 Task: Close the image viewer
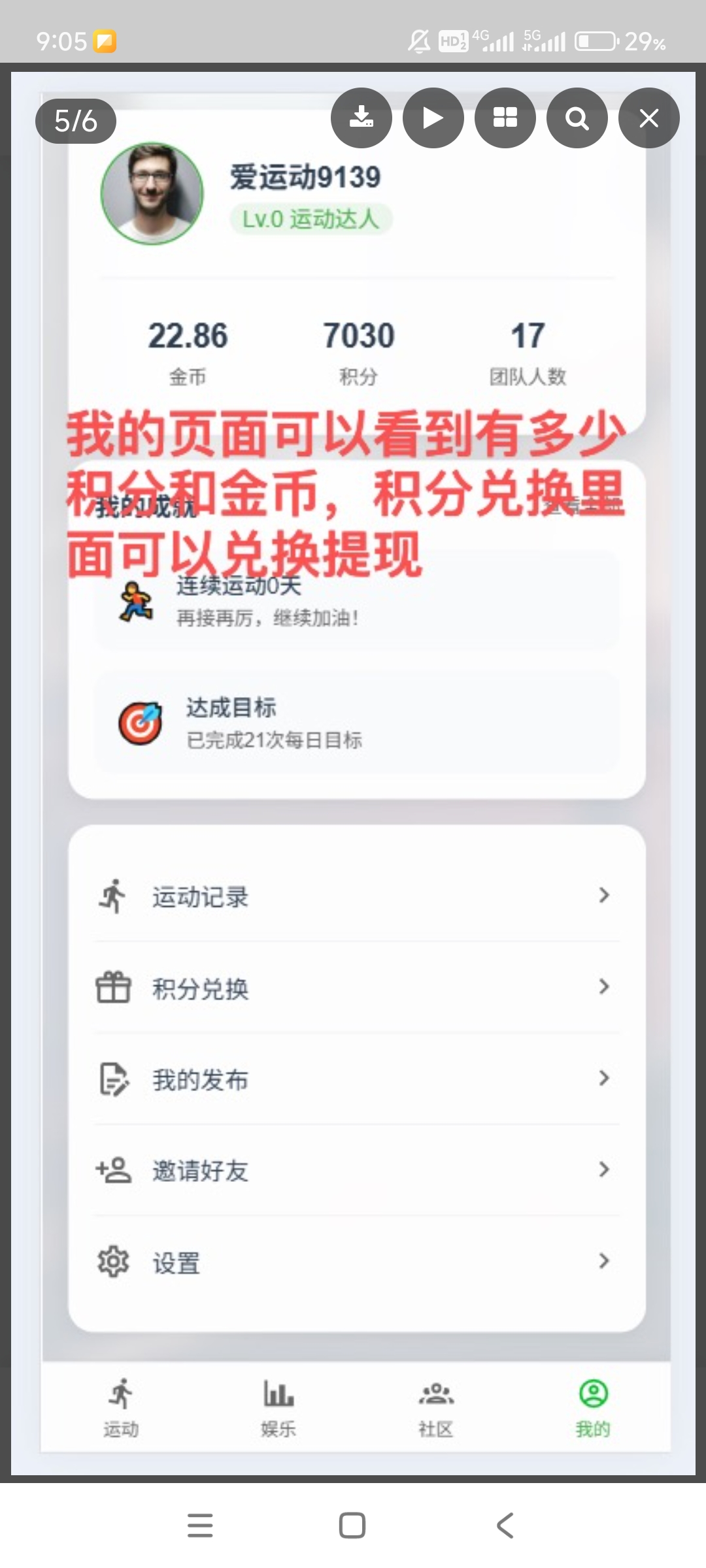click(648, 118)
